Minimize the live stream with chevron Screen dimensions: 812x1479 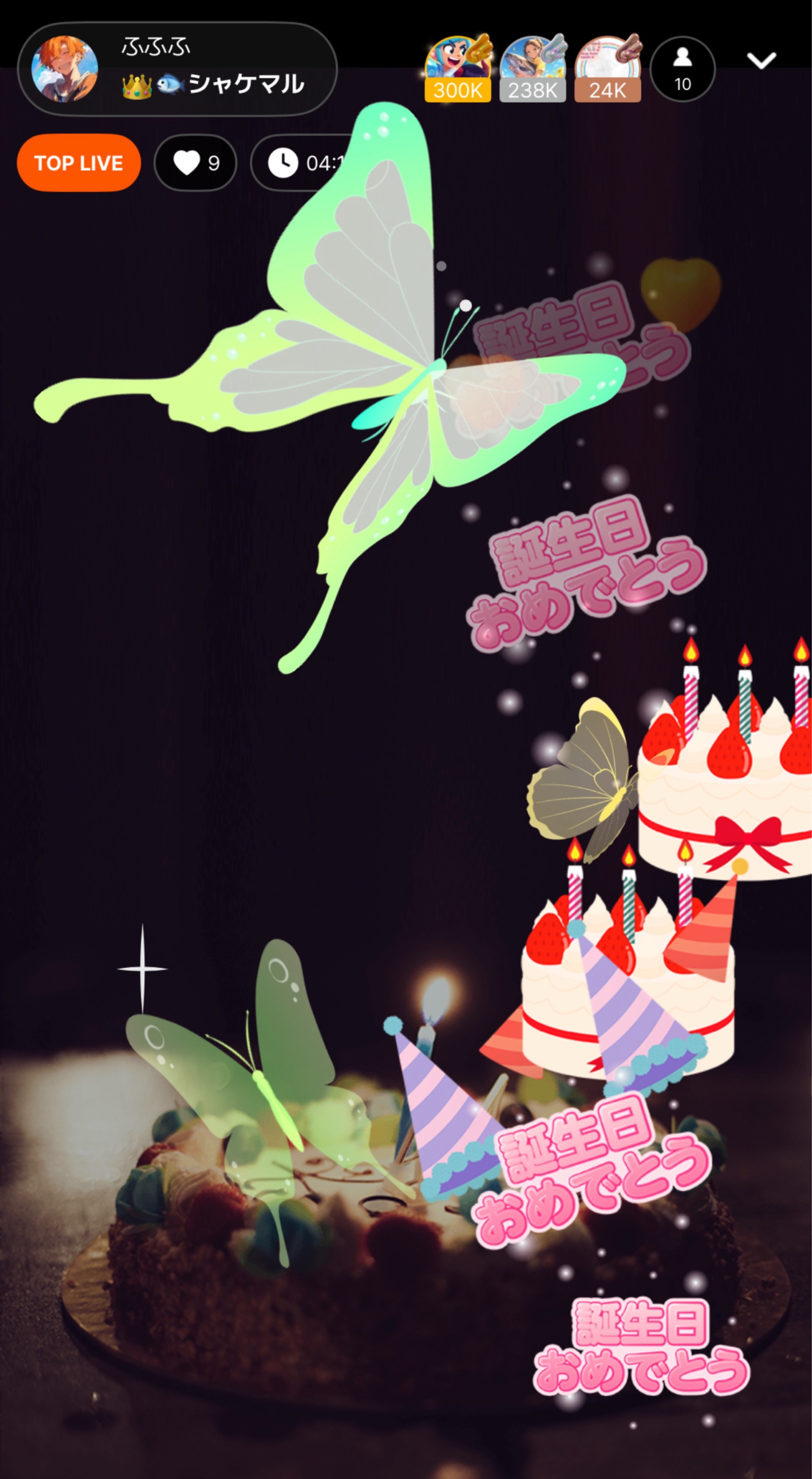pyautogui.click(x=761, y=60)
